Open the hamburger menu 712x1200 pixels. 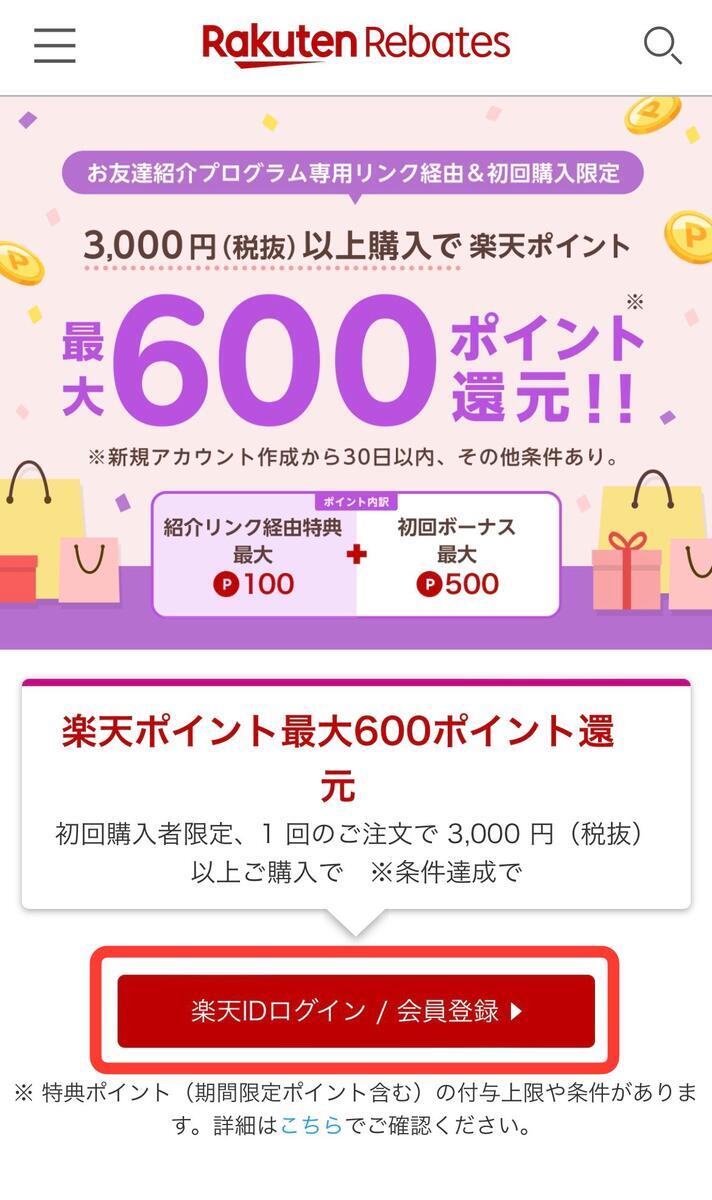pos(55,46)
